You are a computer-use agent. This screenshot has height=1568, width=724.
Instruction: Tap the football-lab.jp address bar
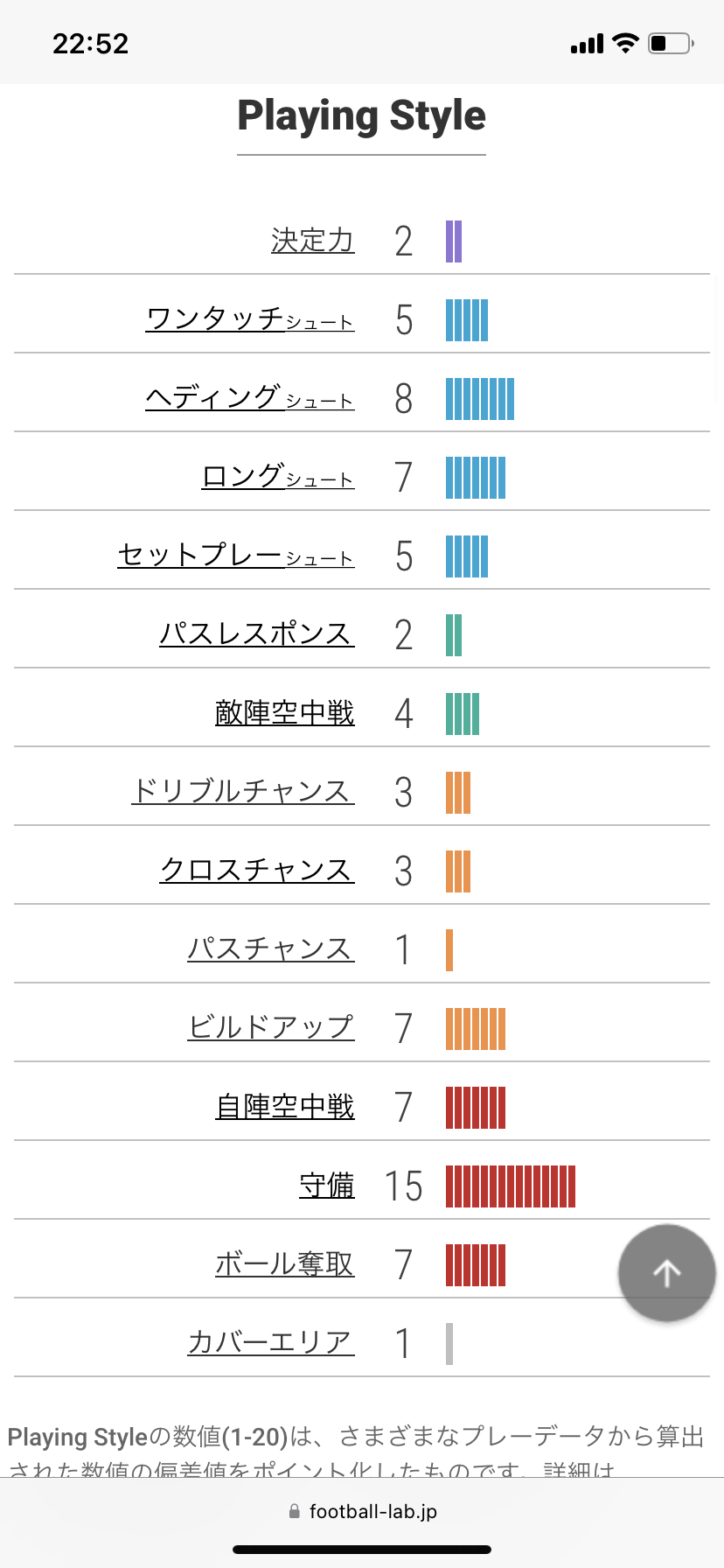(x=362, y=1511)
